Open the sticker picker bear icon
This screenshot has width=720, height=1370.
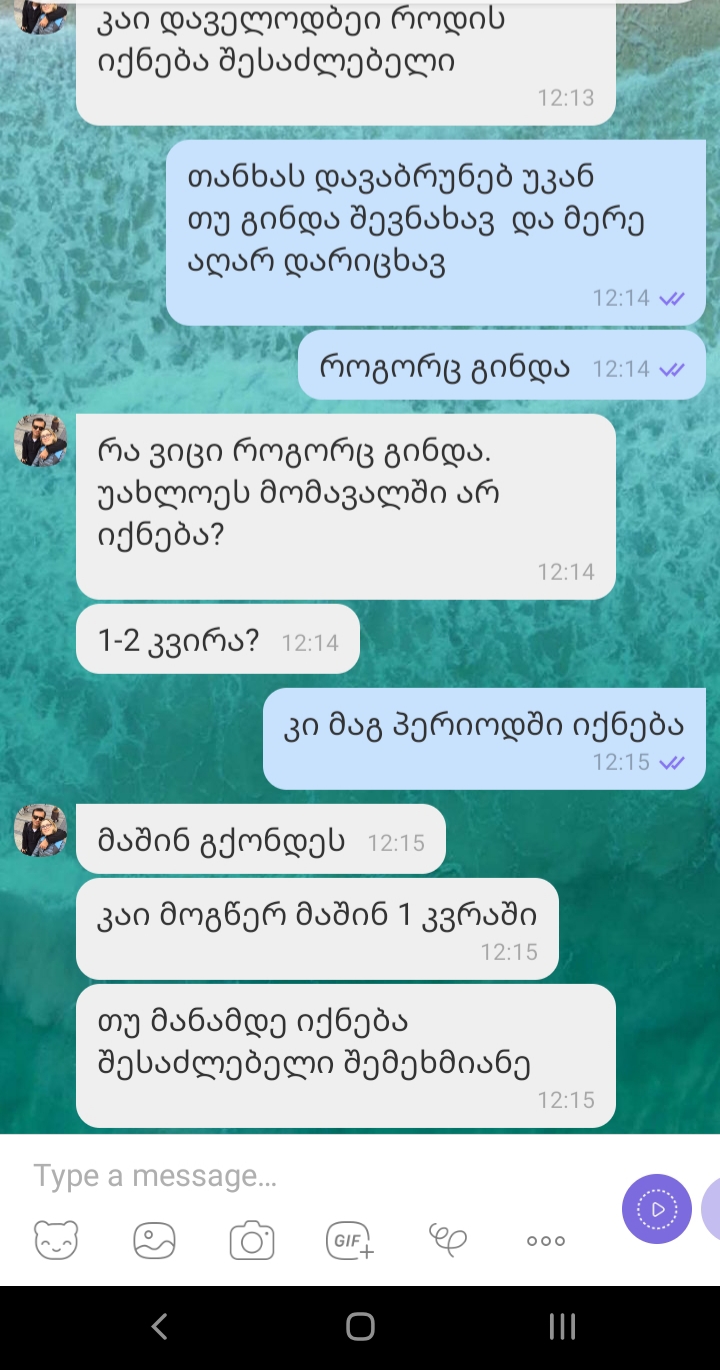point(56,1241)
